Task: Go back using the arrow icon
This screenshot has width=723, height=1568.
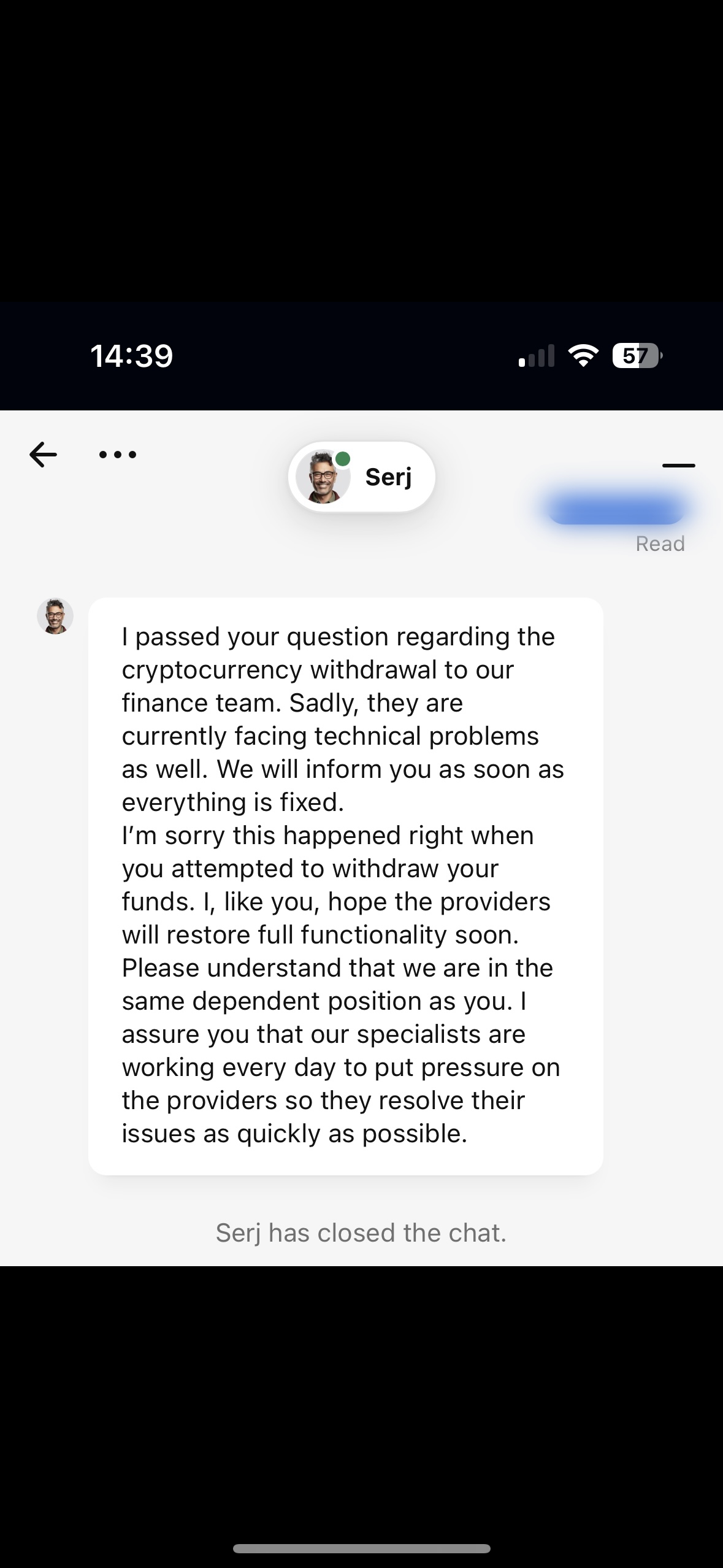Action: [43, 455]
